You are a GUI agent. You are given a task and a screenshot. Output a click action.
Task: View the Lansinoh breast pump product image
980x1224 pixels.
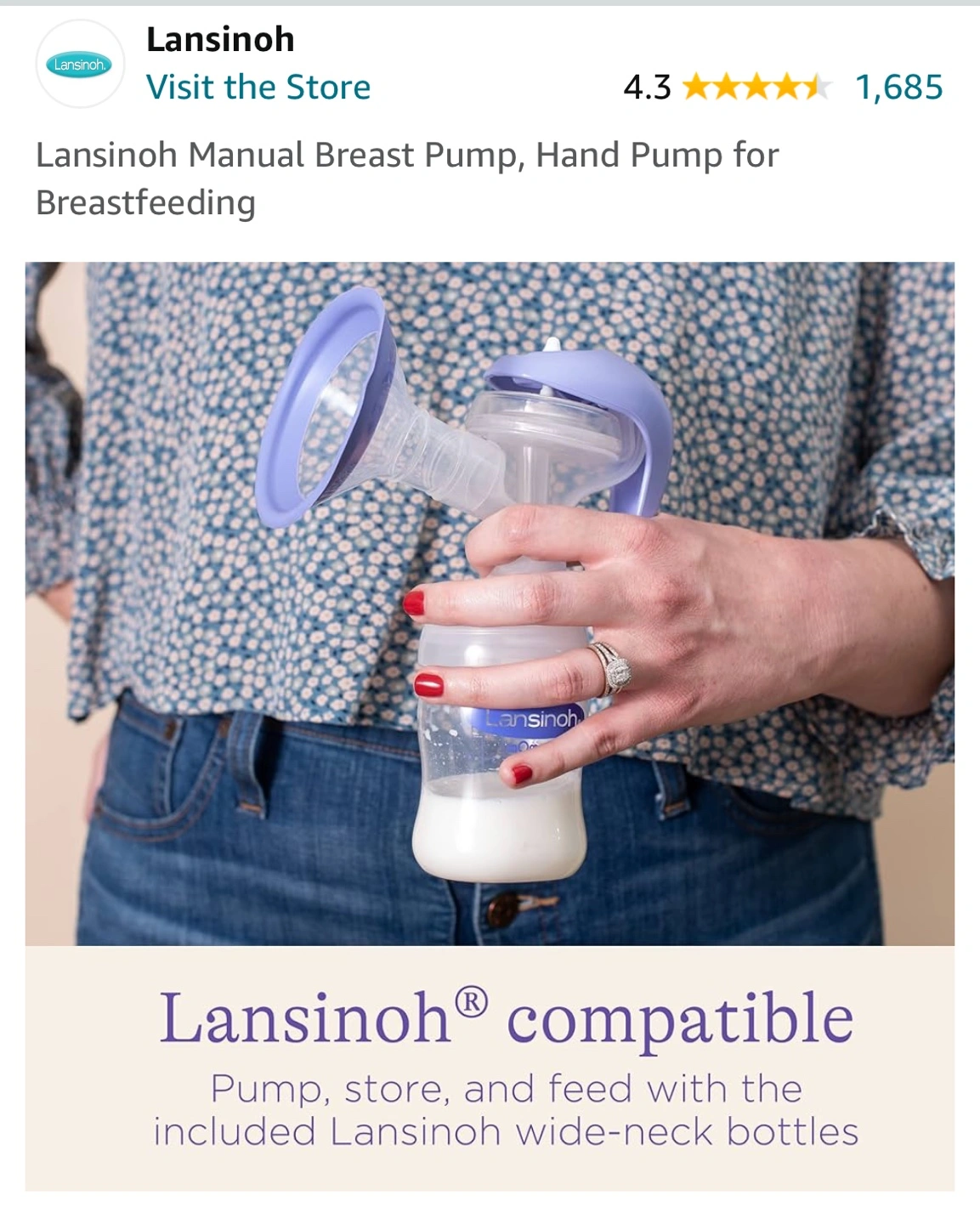coord(490,603)
